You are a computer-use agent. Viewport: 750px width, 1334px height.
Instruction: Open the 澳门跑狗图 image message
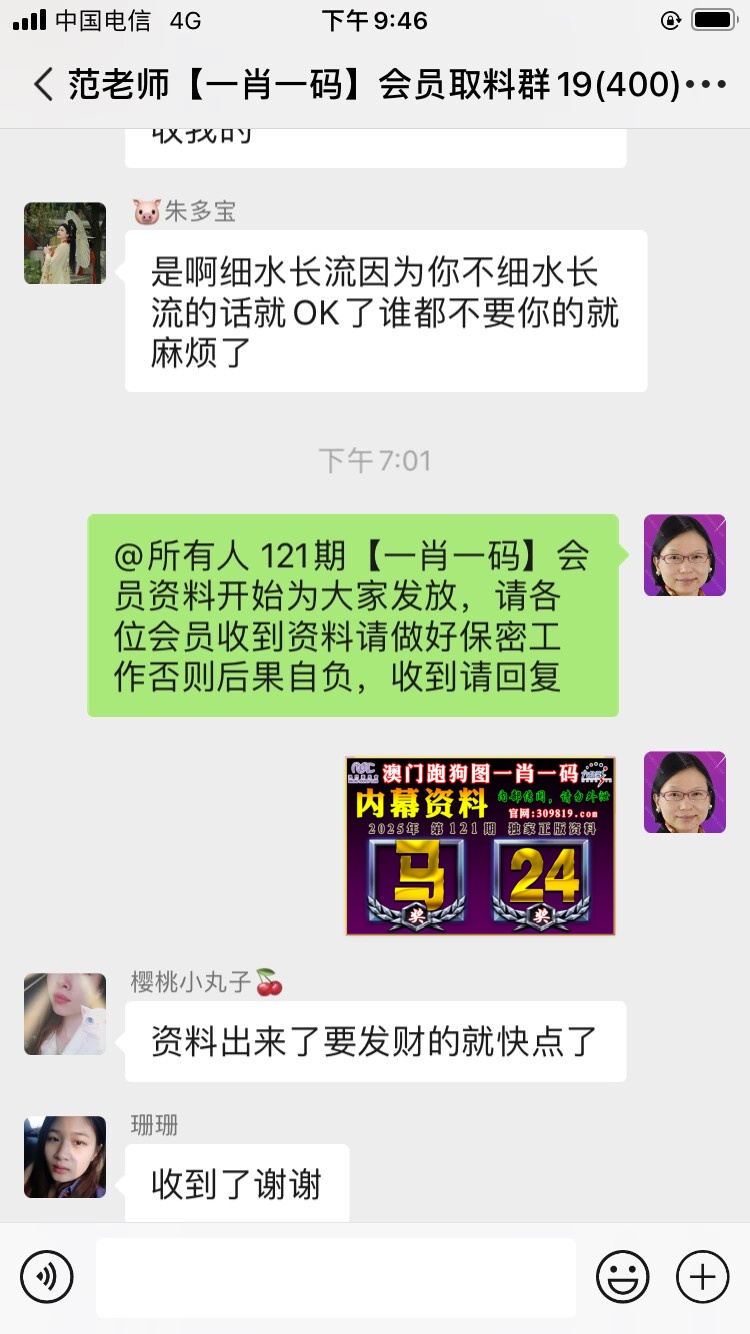480,846
